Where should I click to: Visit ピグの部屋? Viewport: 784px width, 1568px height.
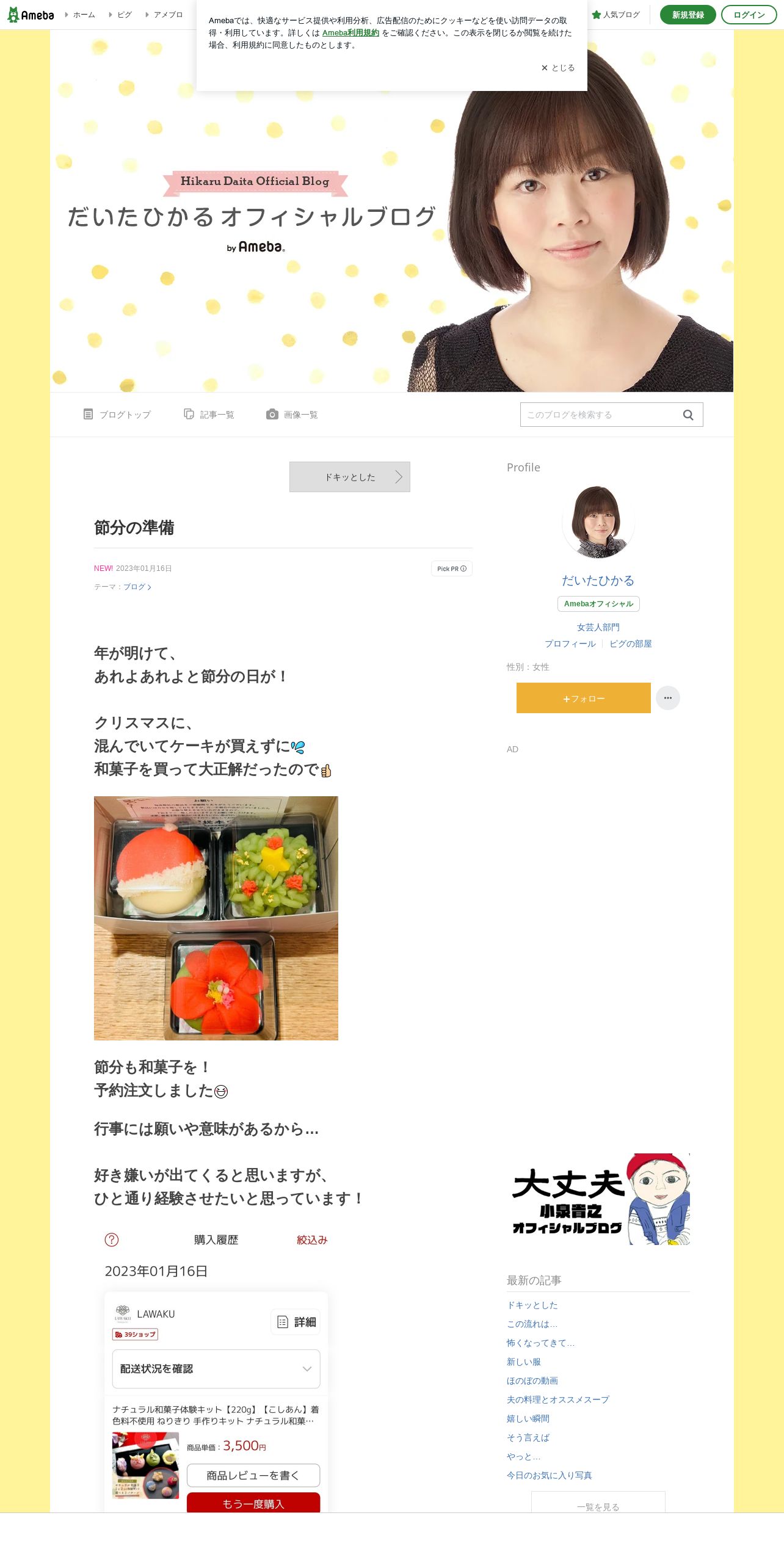pos(631,644)
